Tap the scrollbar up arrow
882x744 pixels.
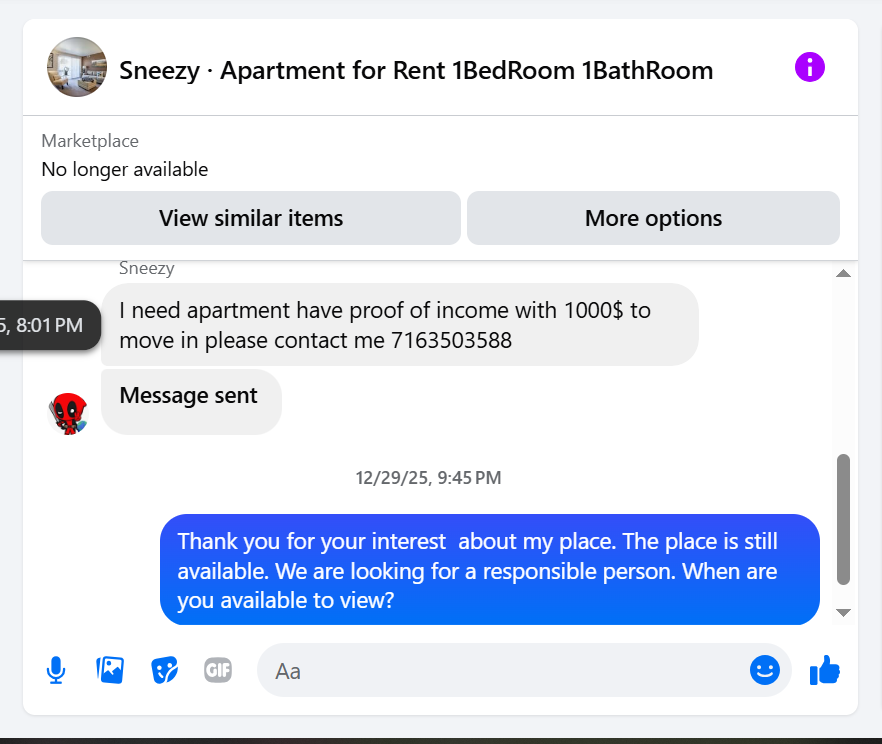coord(843,273)
